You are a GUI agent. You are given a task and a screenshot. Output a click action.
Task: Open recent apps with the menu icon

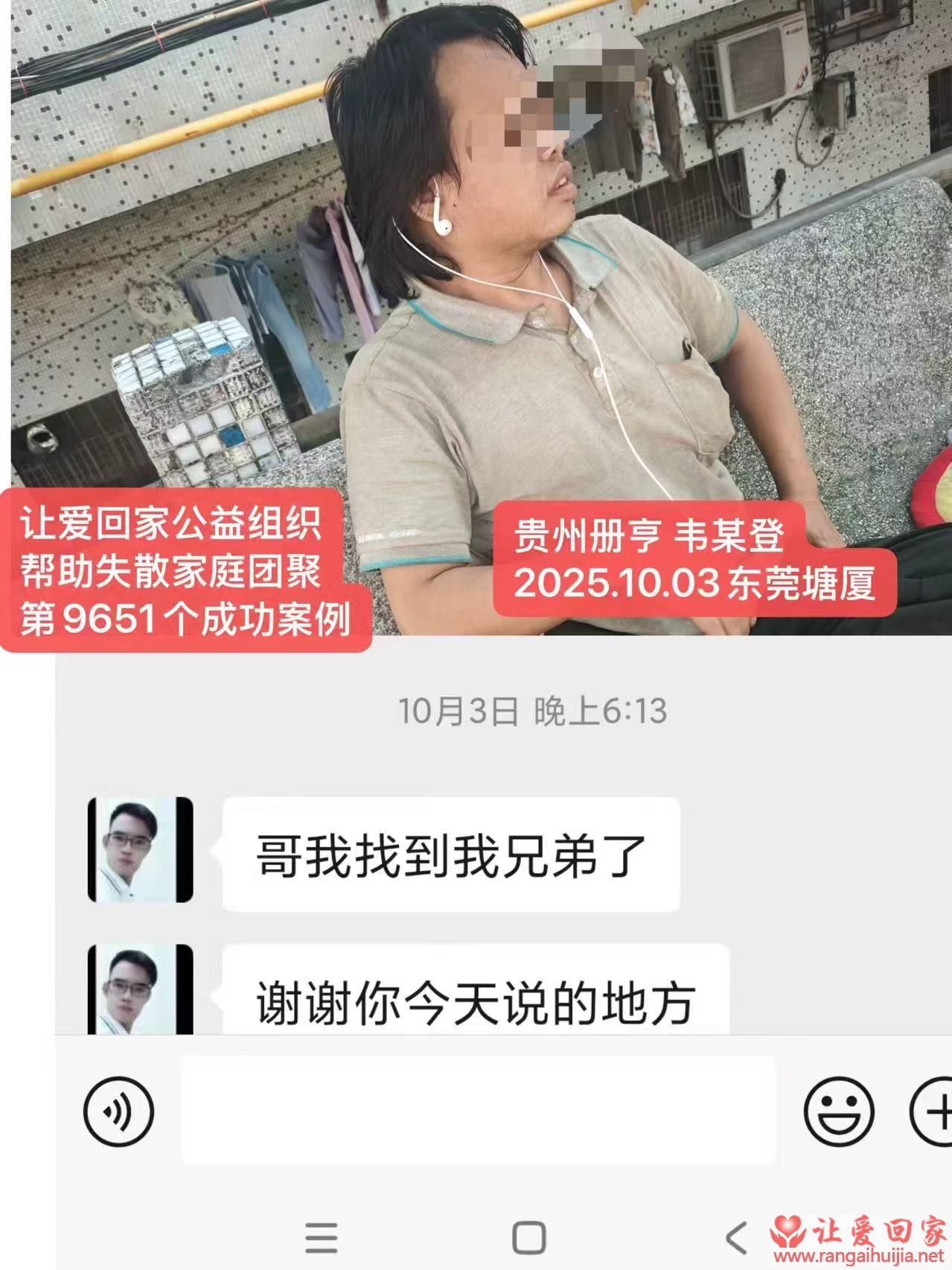coord(320,1236)
